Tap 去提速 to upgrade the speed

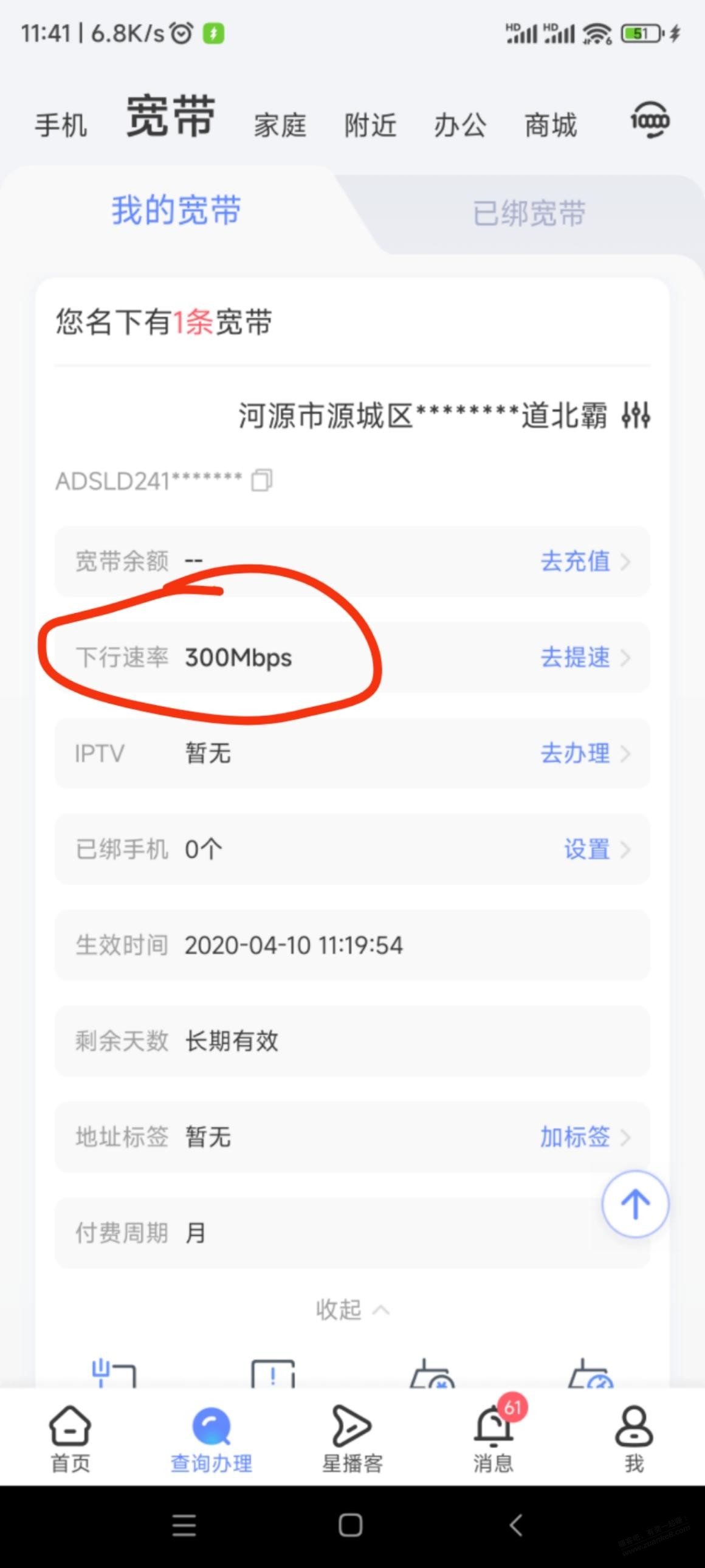[x=585, y=658]
